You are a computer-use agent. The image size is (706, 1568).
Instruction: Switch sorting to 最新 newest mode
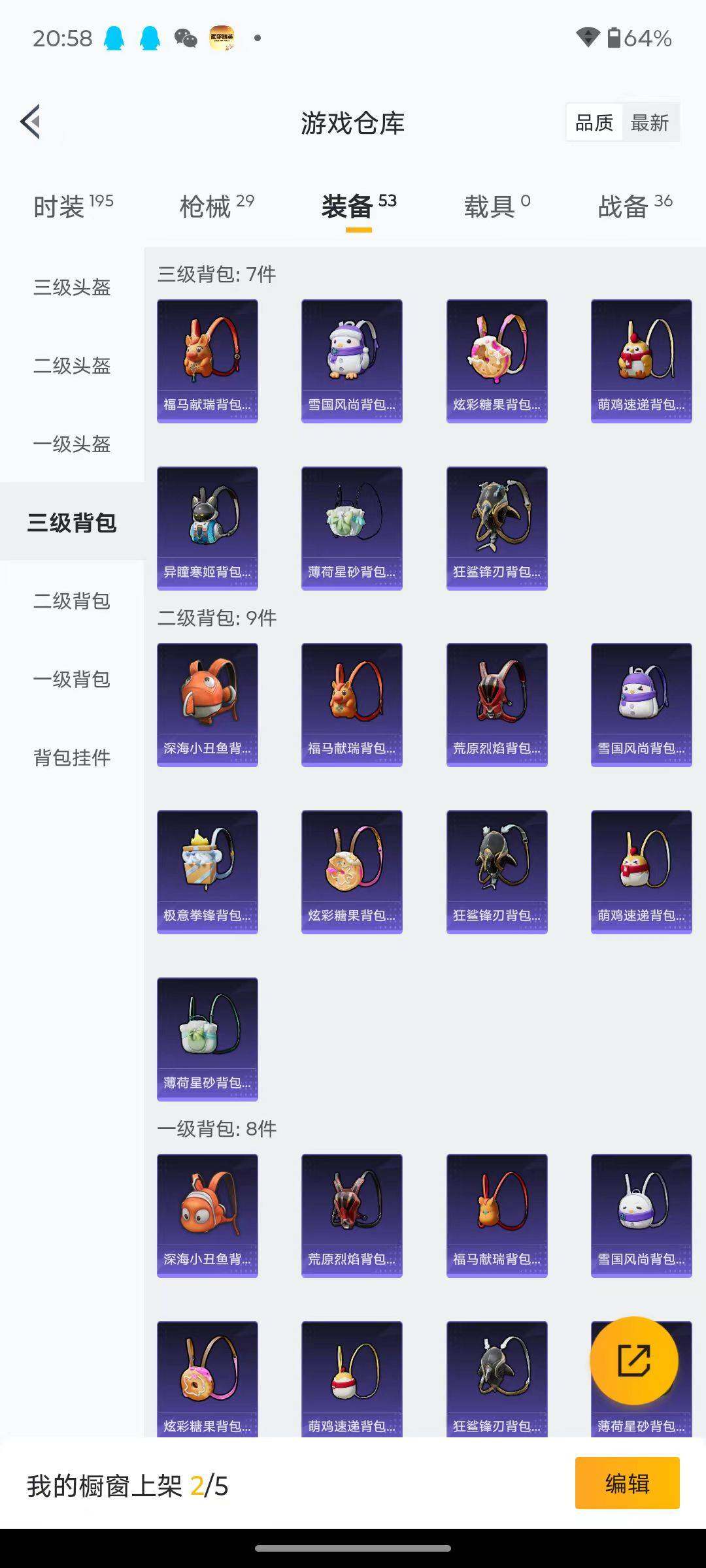[652, 122]
